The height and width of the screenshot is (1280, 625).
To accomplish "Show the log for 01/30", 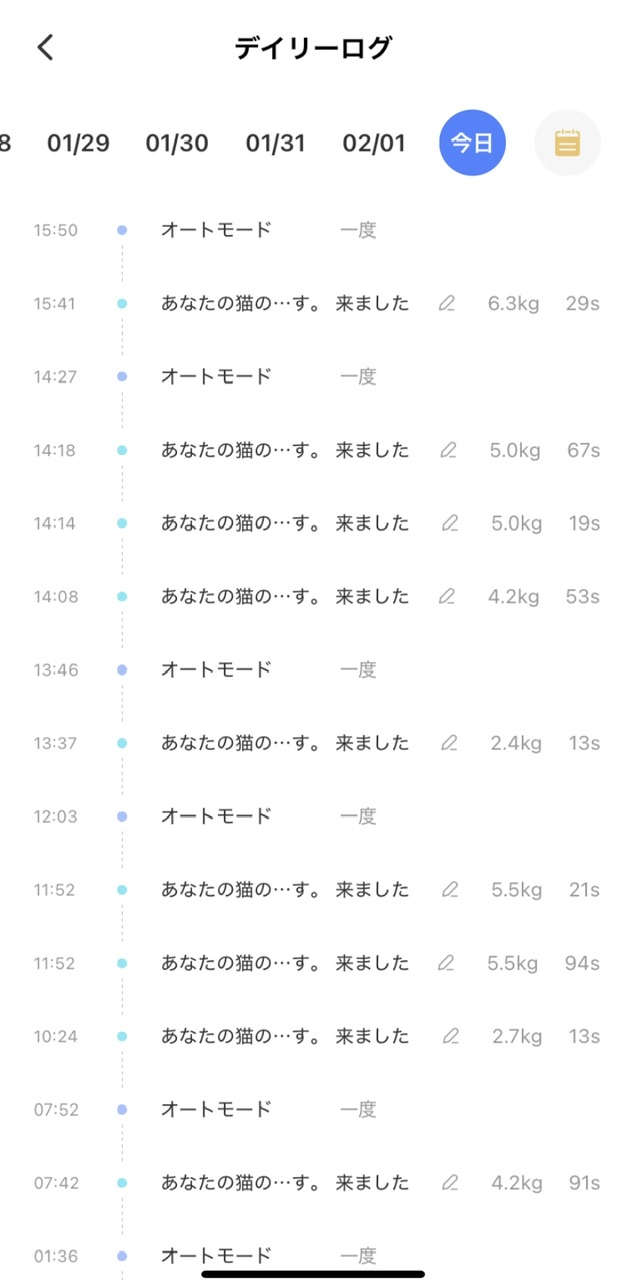I will pyautogui.click(x=177, y=143).
